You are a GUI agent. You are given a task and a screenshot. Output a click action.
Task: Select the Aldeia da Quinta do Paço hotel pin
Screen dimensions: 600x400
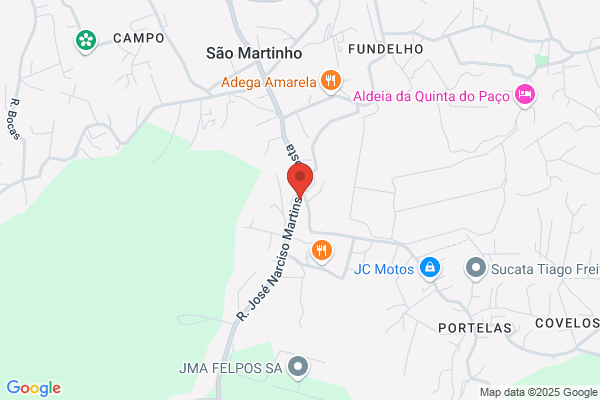(x=525, y=95)
